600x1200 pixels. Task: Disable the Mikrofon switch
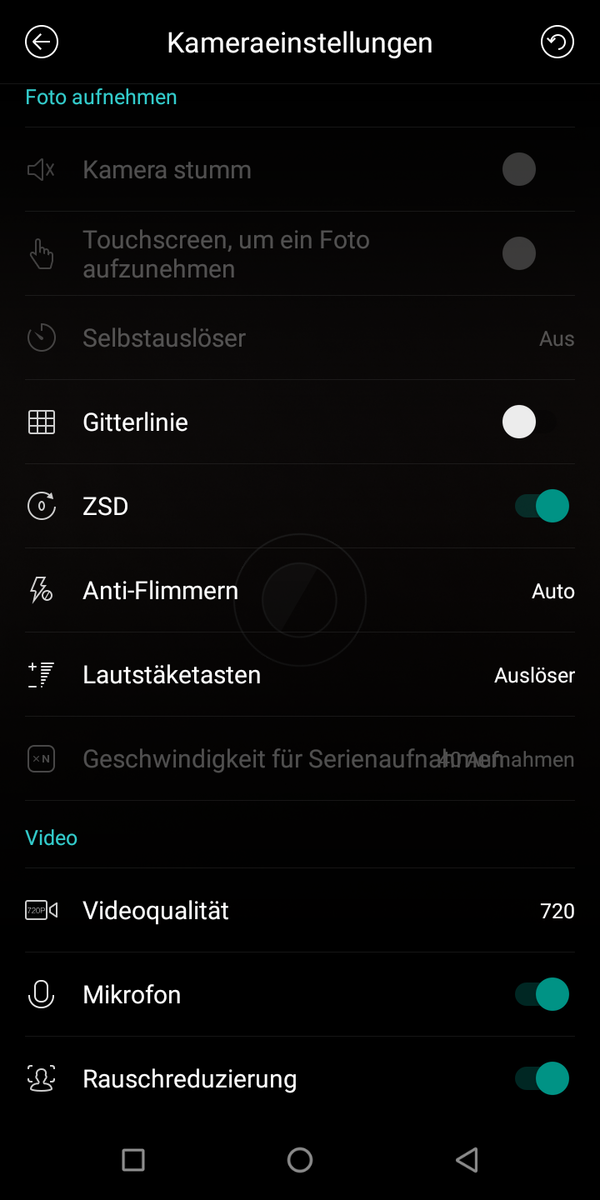pos(541,994)
